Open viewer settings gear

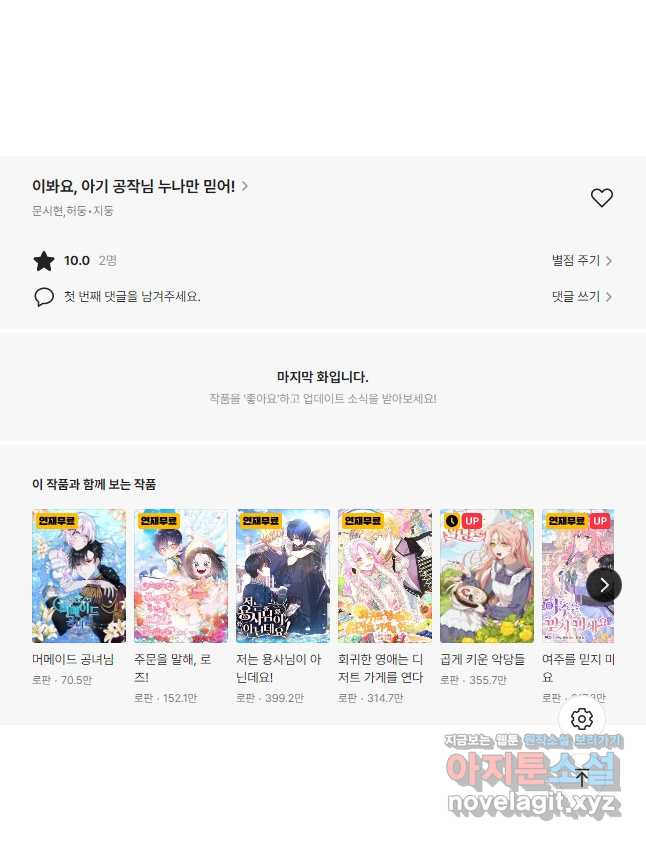[582, 719]
